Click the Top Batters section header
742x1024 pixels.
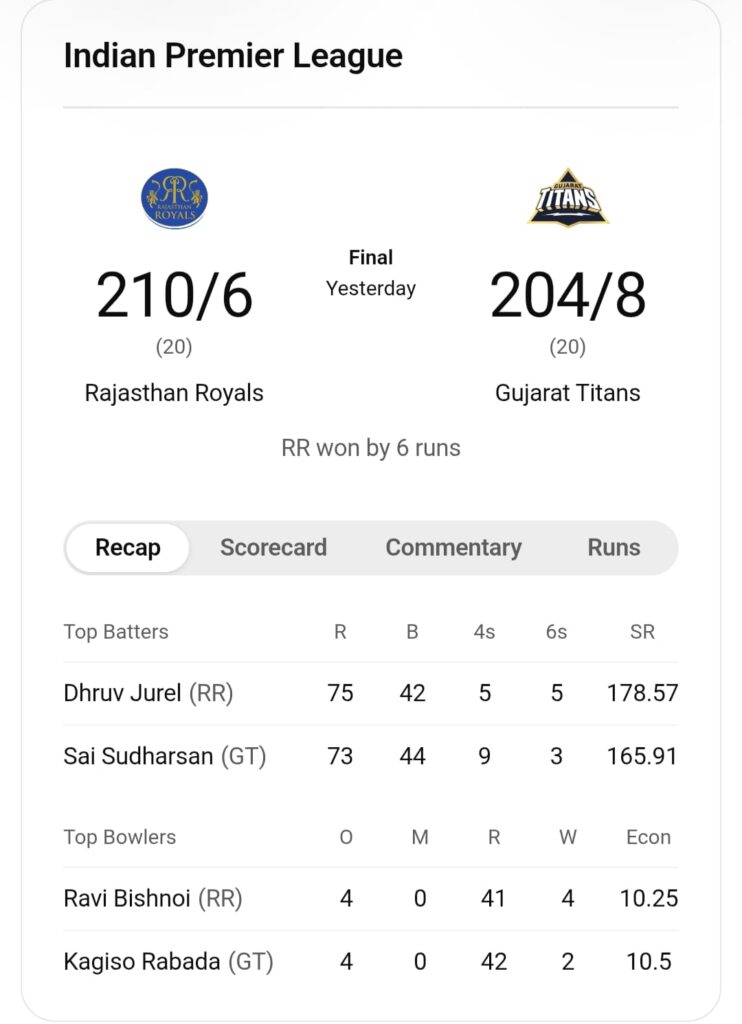[116, 631]
